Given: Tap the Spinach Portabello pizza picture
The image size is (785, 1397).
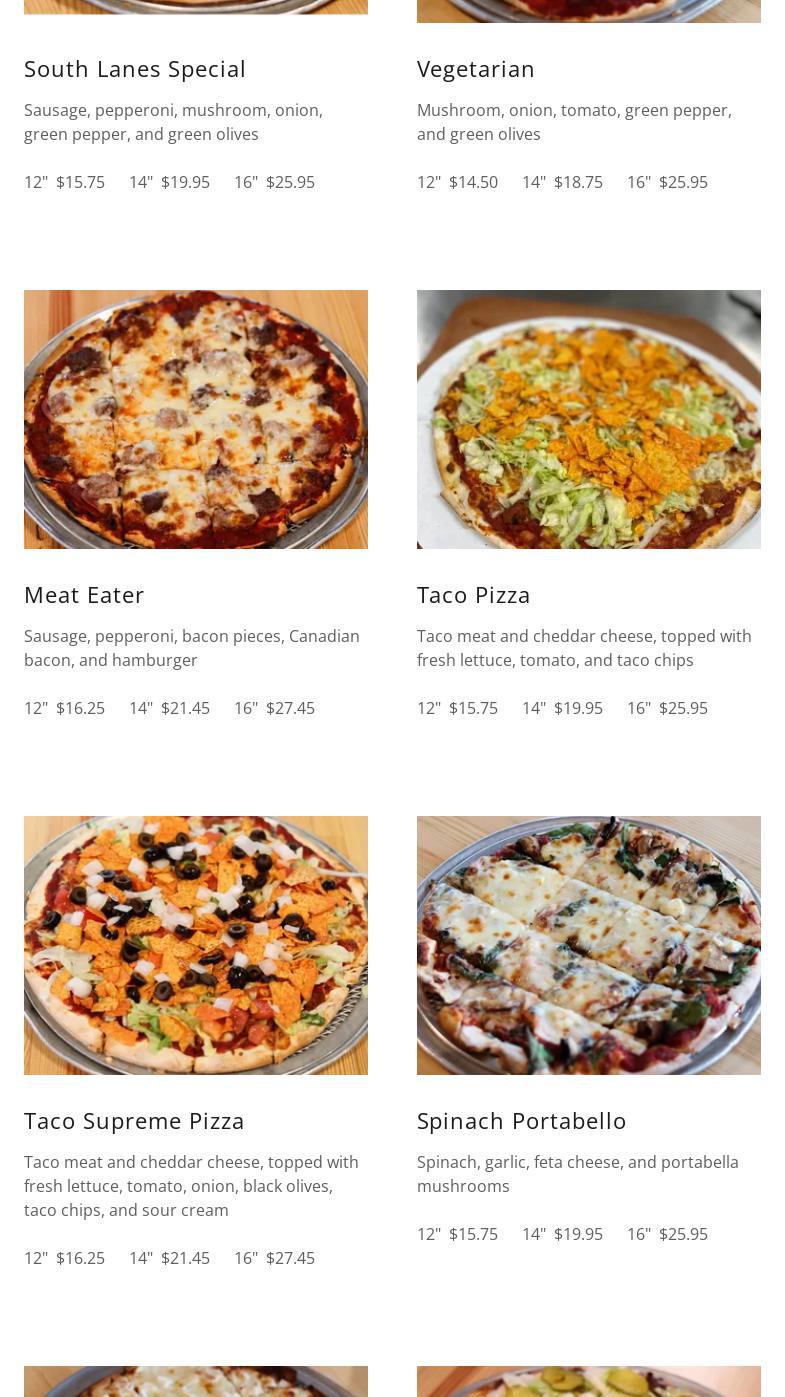Looking at the screenshot, I should pyautogui.click(x=588, y=945).
